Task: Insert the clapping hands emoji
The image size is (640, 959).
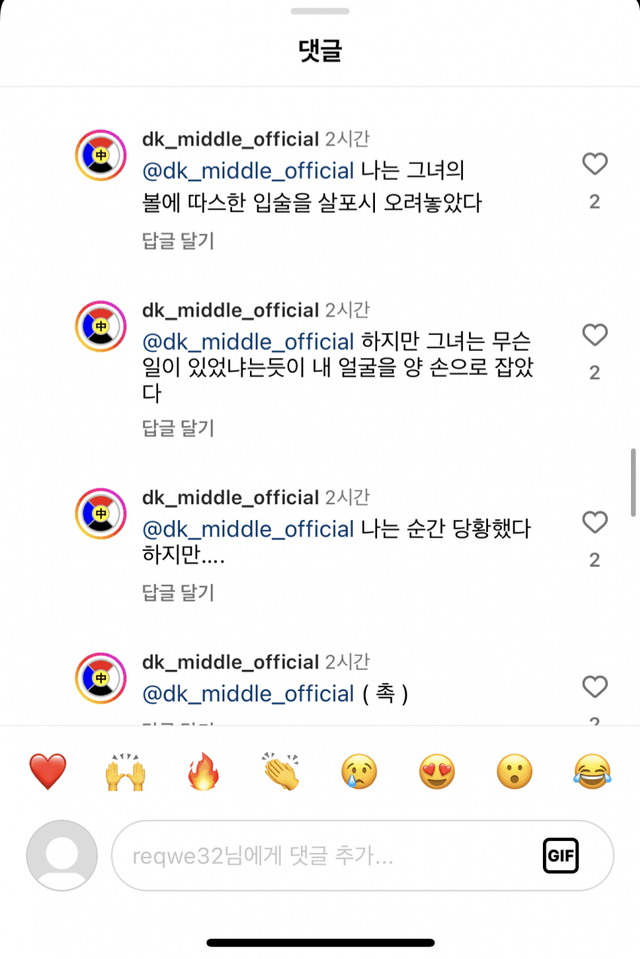Action: (x=281, y=772)
